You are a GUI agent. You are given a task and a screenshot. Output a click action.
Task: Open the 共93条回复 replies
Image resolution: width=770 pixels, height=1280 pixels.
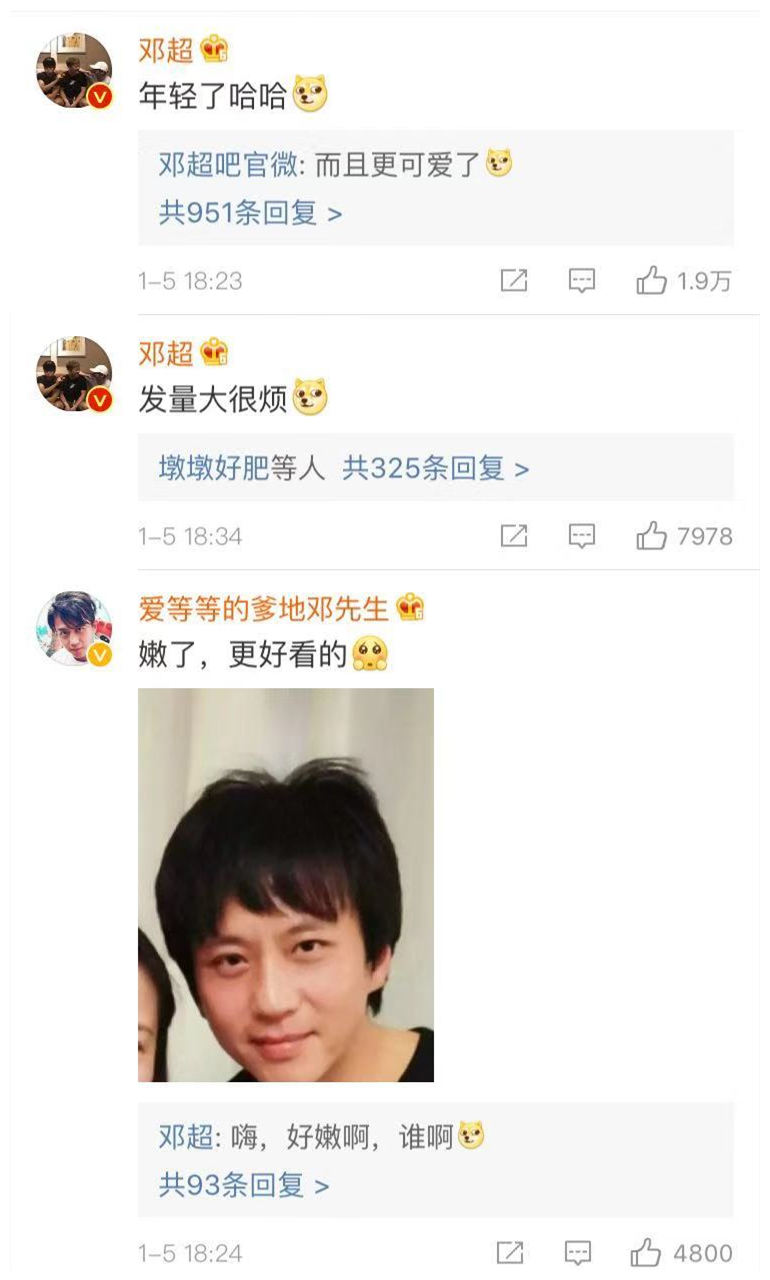pyautogui.click(x=243, y=1185)
